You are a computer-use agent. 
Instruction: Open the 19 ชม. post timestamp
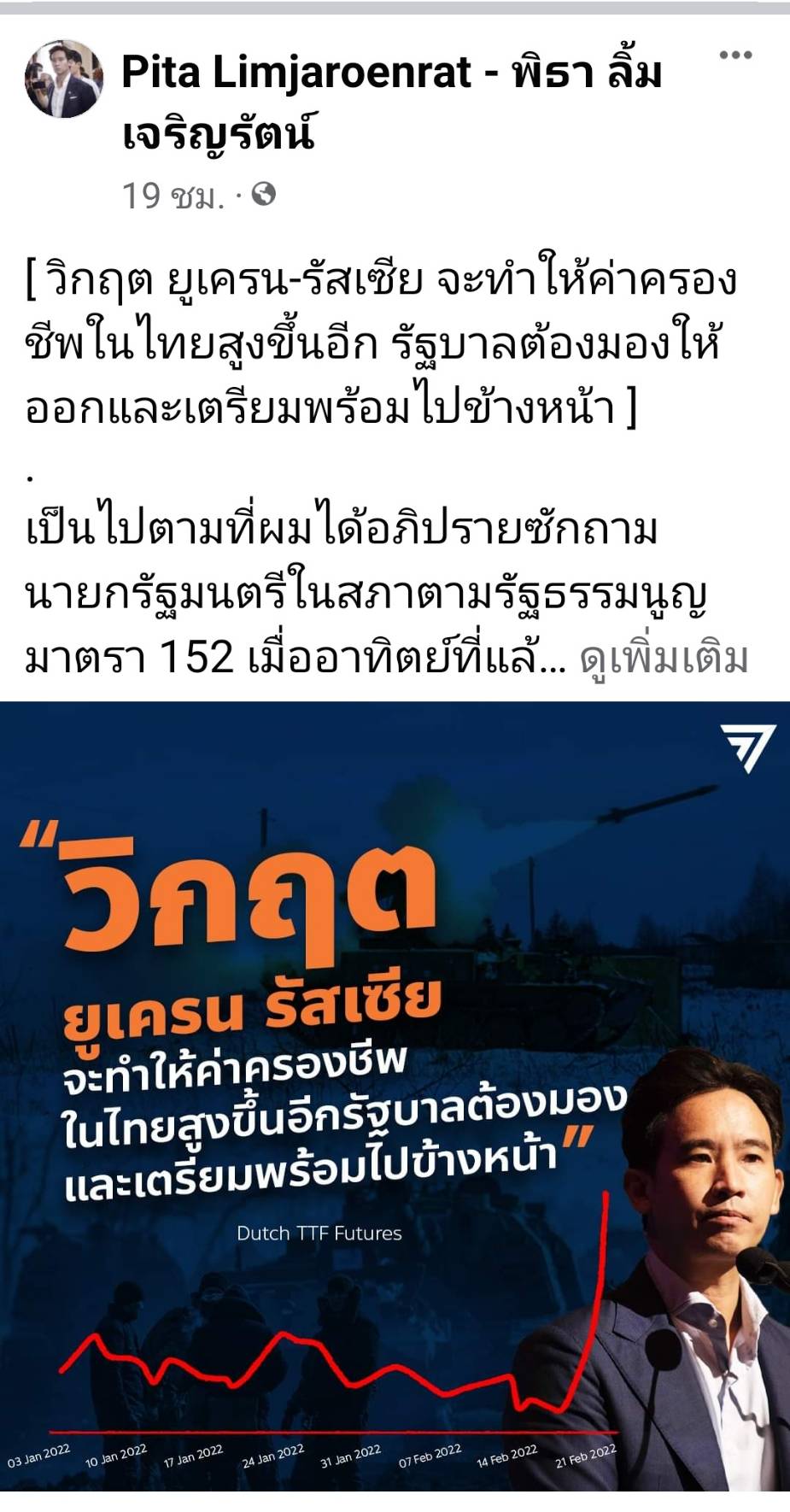tap(172, 196)
